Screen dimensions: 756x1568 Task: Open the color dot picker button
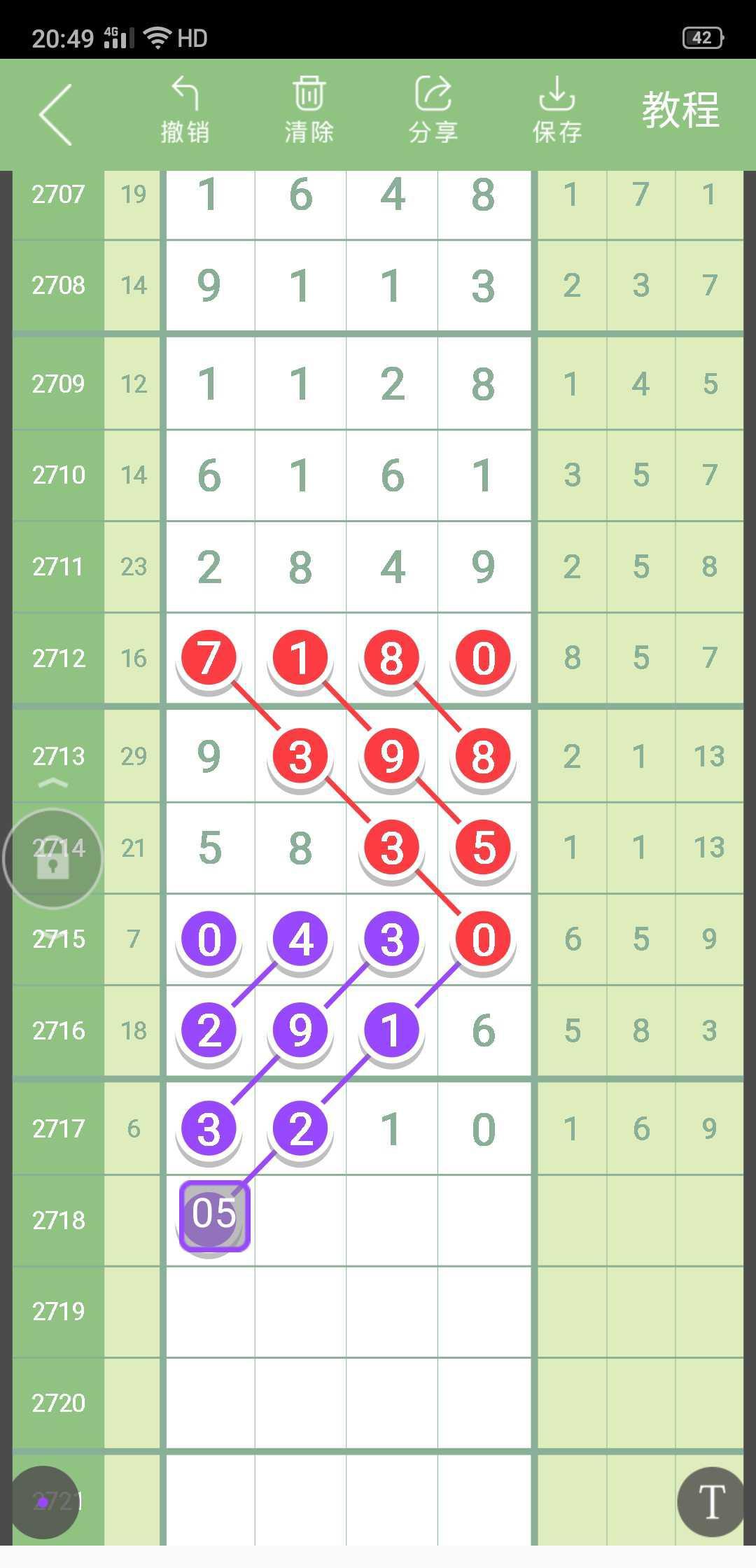pos(43,1502)
